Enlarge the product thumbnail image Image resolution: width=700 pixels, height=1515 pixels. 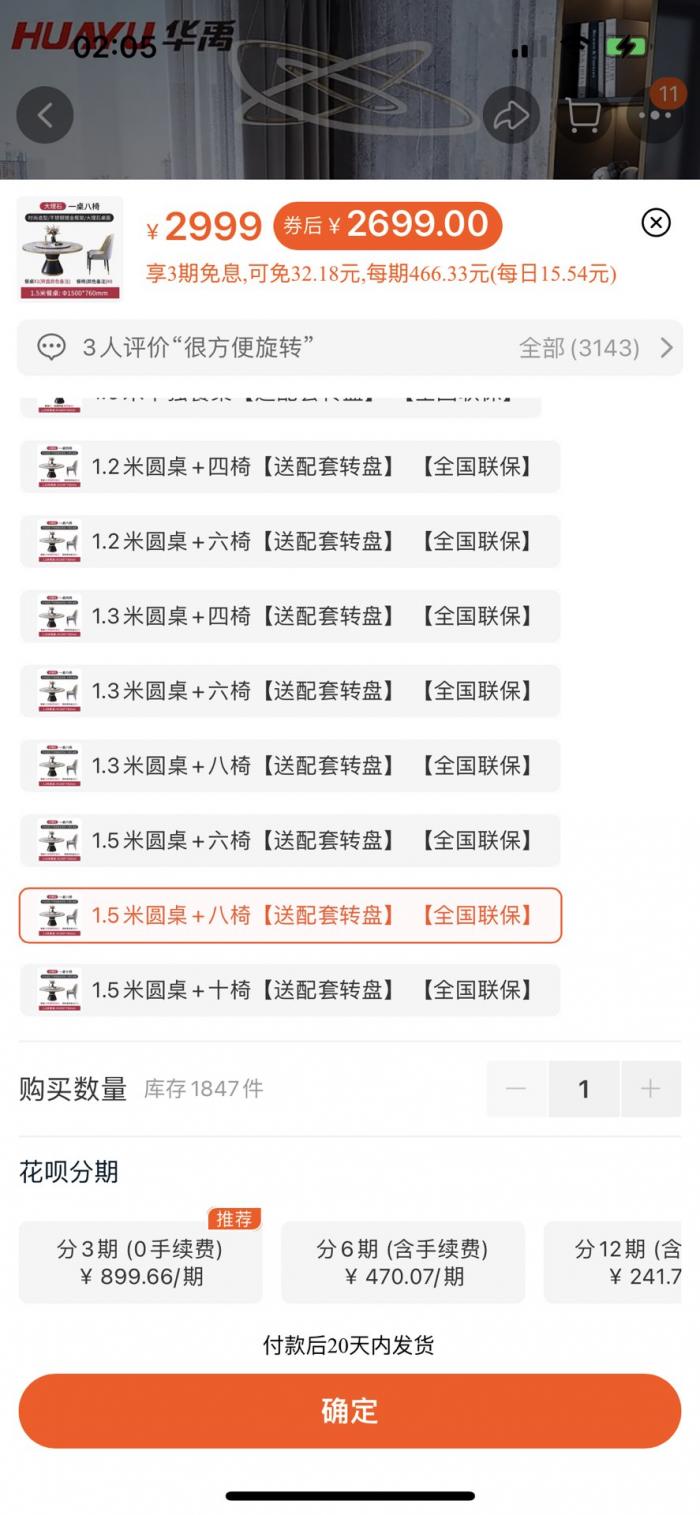[70, 247]
